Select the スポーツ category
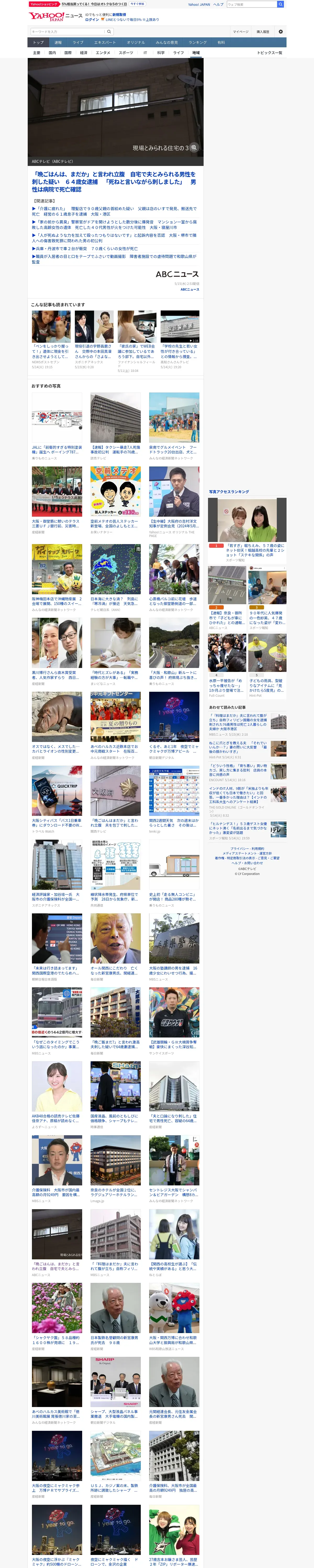Viewport: 314px width, 1568px height. point(126,53)
